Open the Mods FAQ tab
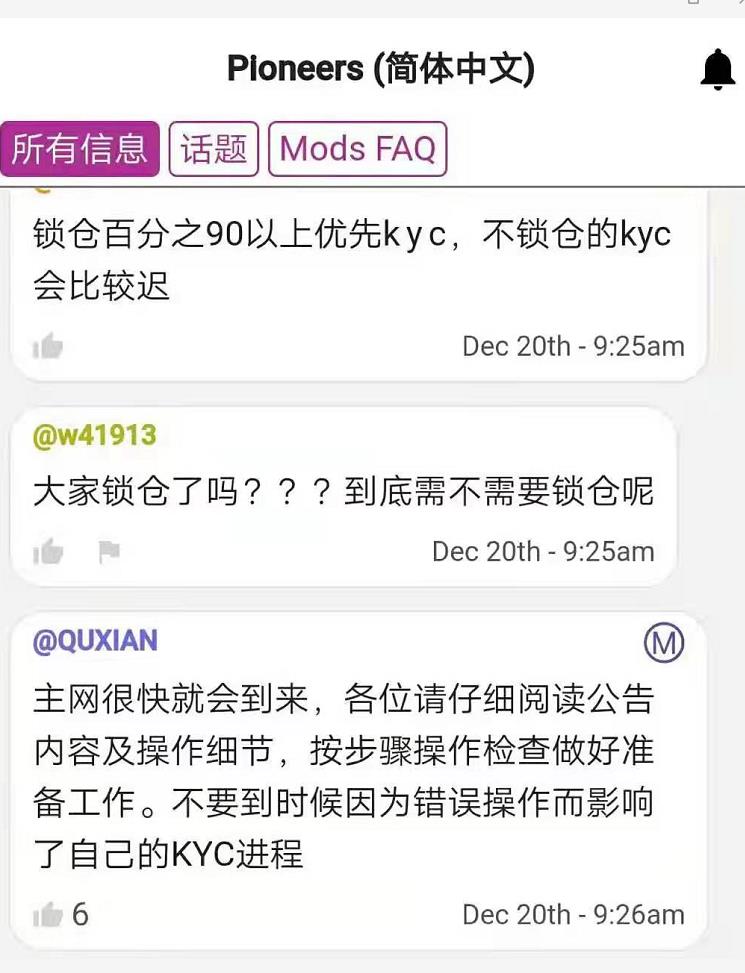745x973 pixels. pyautogui.click(x=357, y=149)
